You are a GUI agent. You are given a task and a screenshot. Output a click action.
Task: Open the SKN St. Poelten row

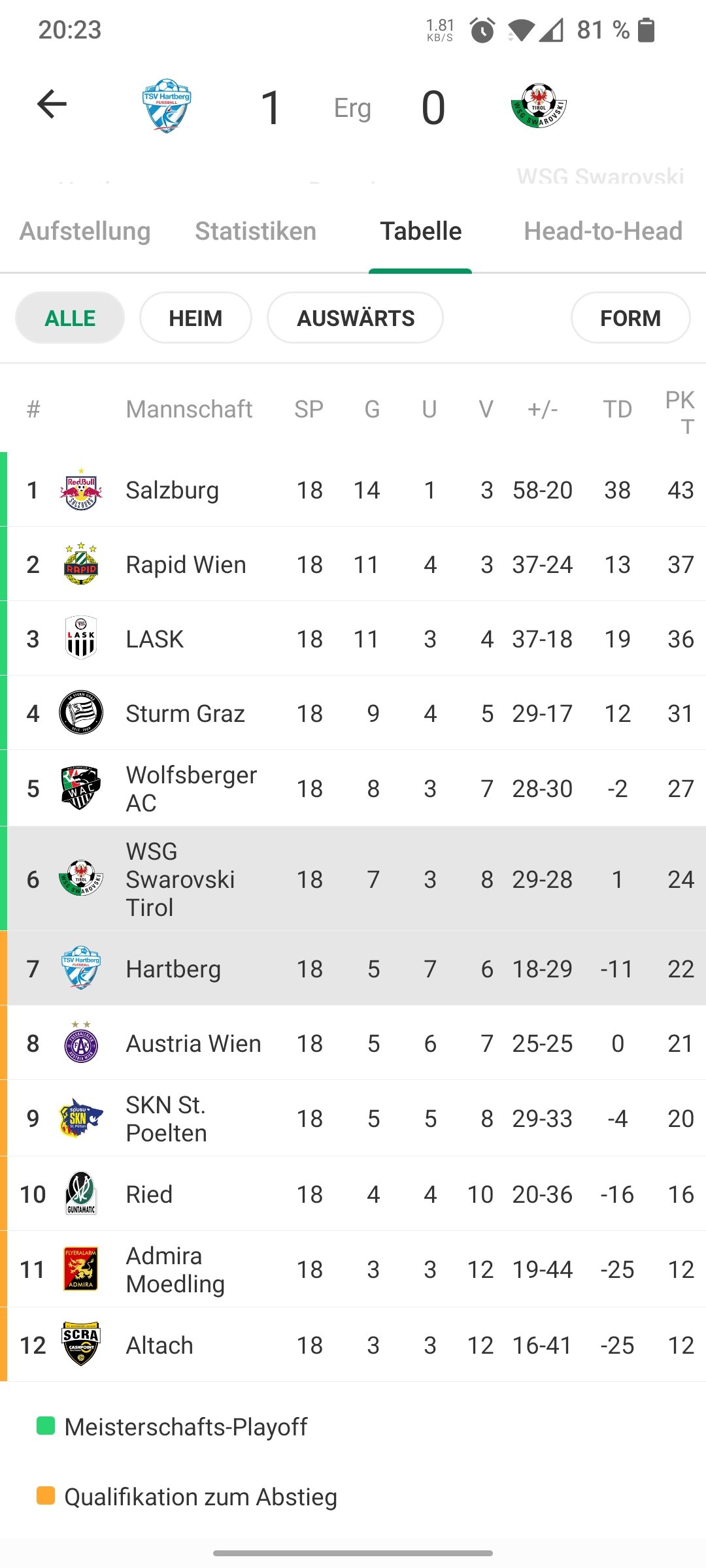[353, 1119]
